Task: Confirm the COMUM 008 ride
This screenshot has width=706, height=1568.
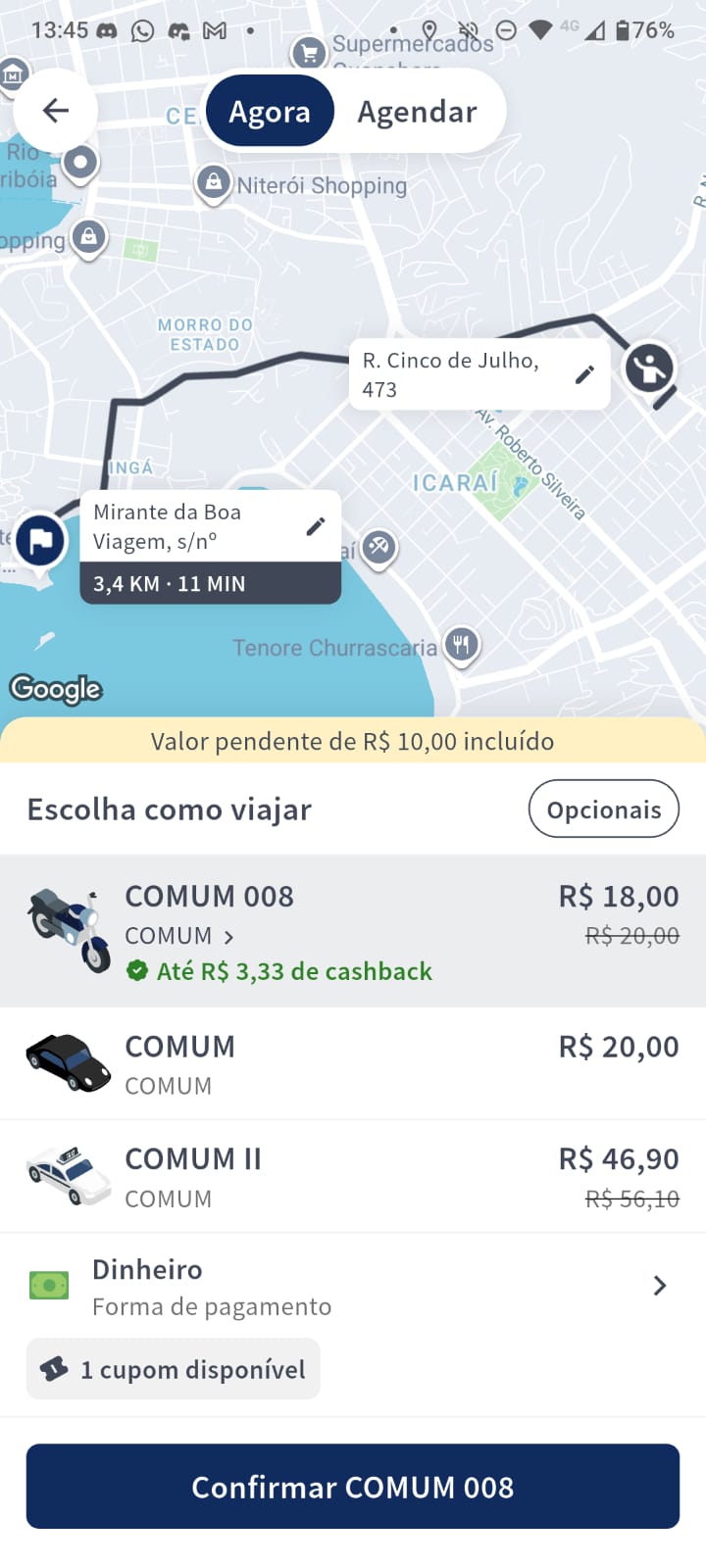Action: click(x=353, y=1487)
